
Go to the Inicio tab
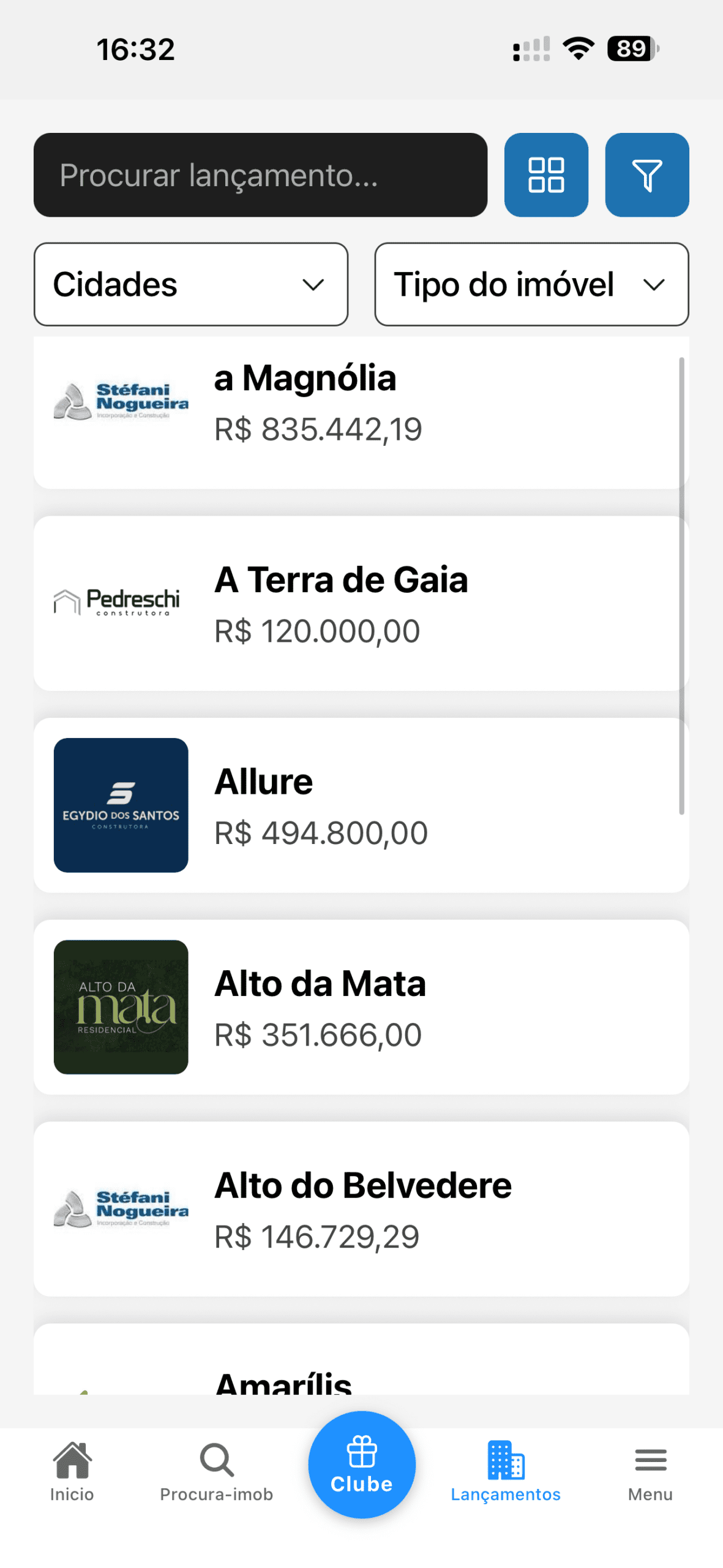click(x=72, y=1471)
